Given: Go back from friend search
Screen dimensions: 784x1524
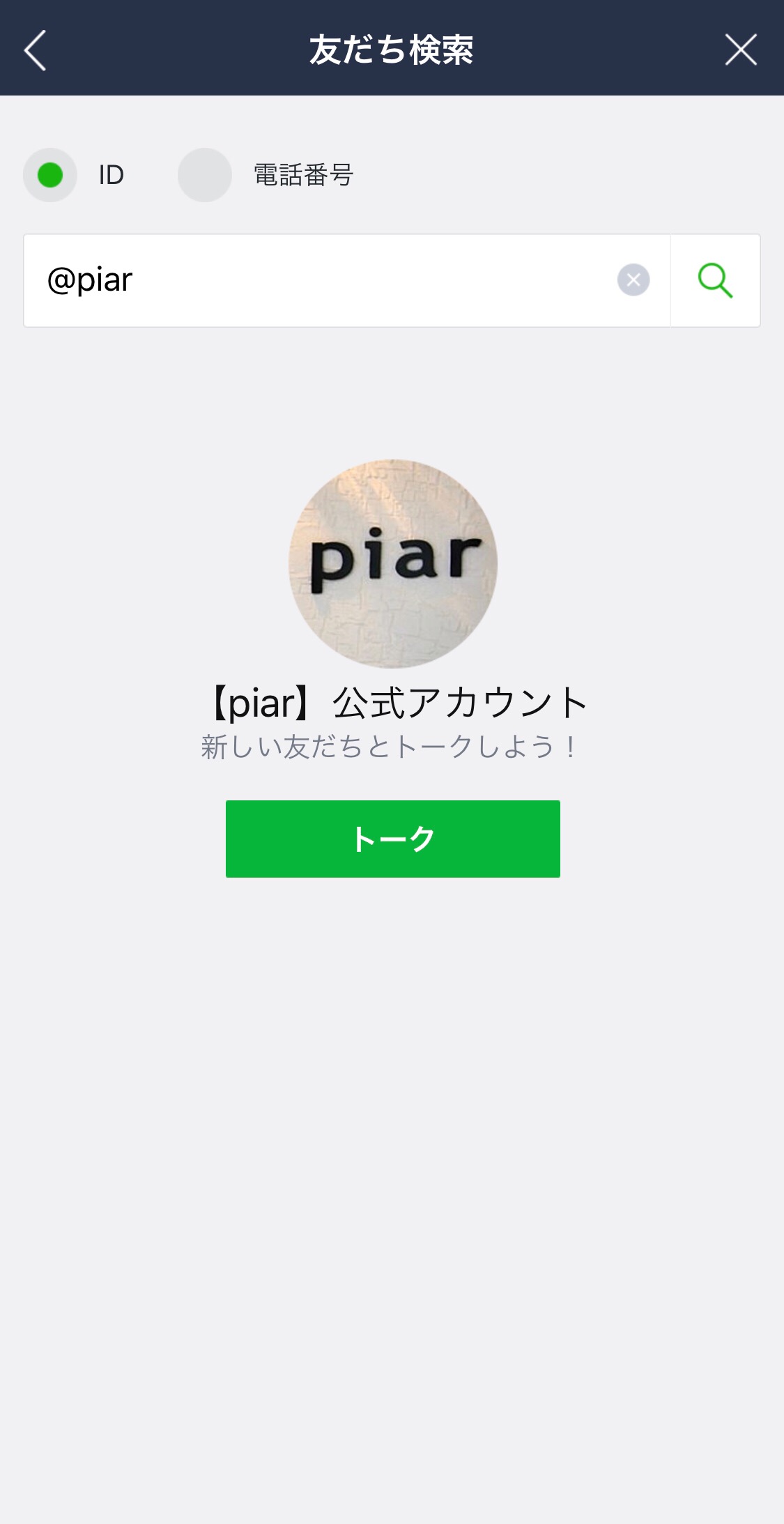Looking at the screenshot, I should click(x=35, y=50).
